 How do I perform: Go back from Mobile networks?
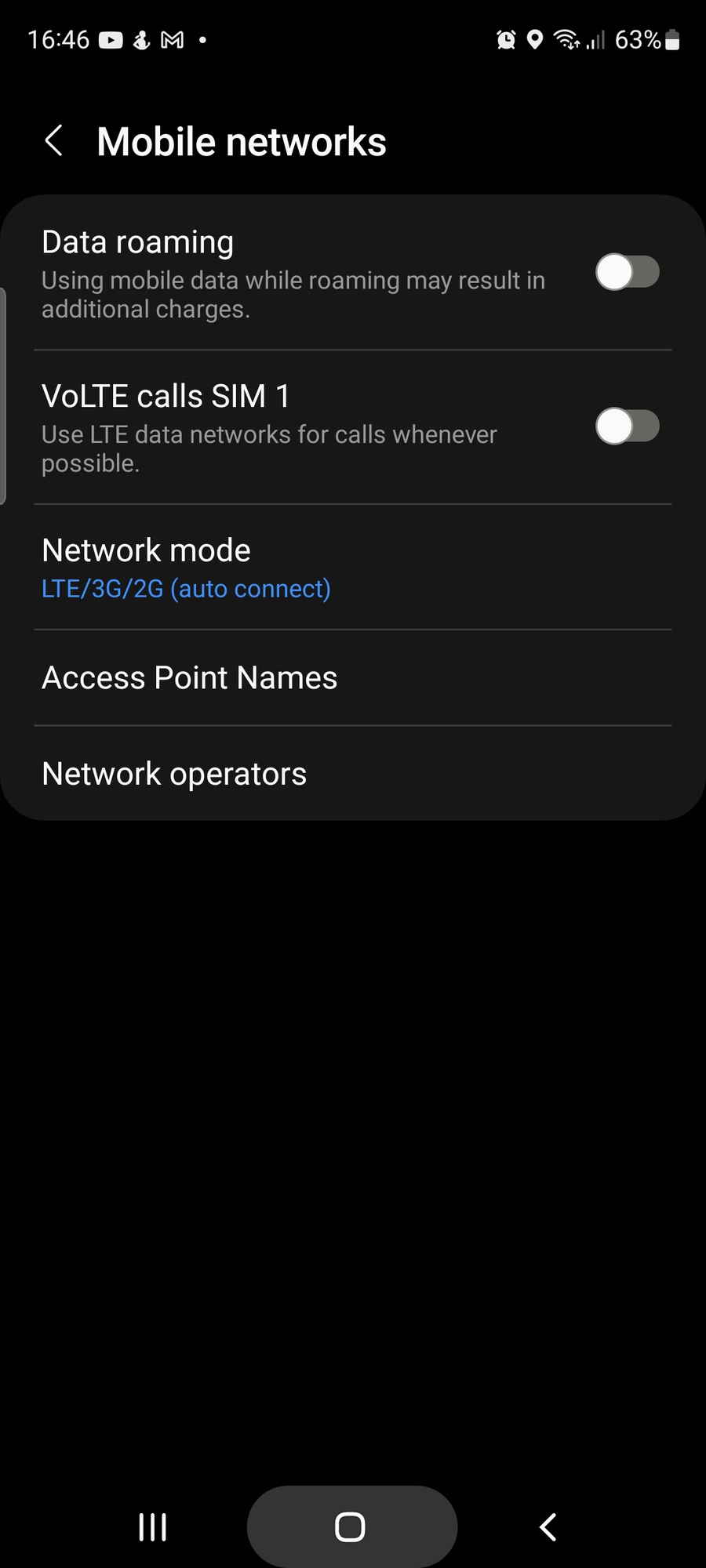coord(54,141)
